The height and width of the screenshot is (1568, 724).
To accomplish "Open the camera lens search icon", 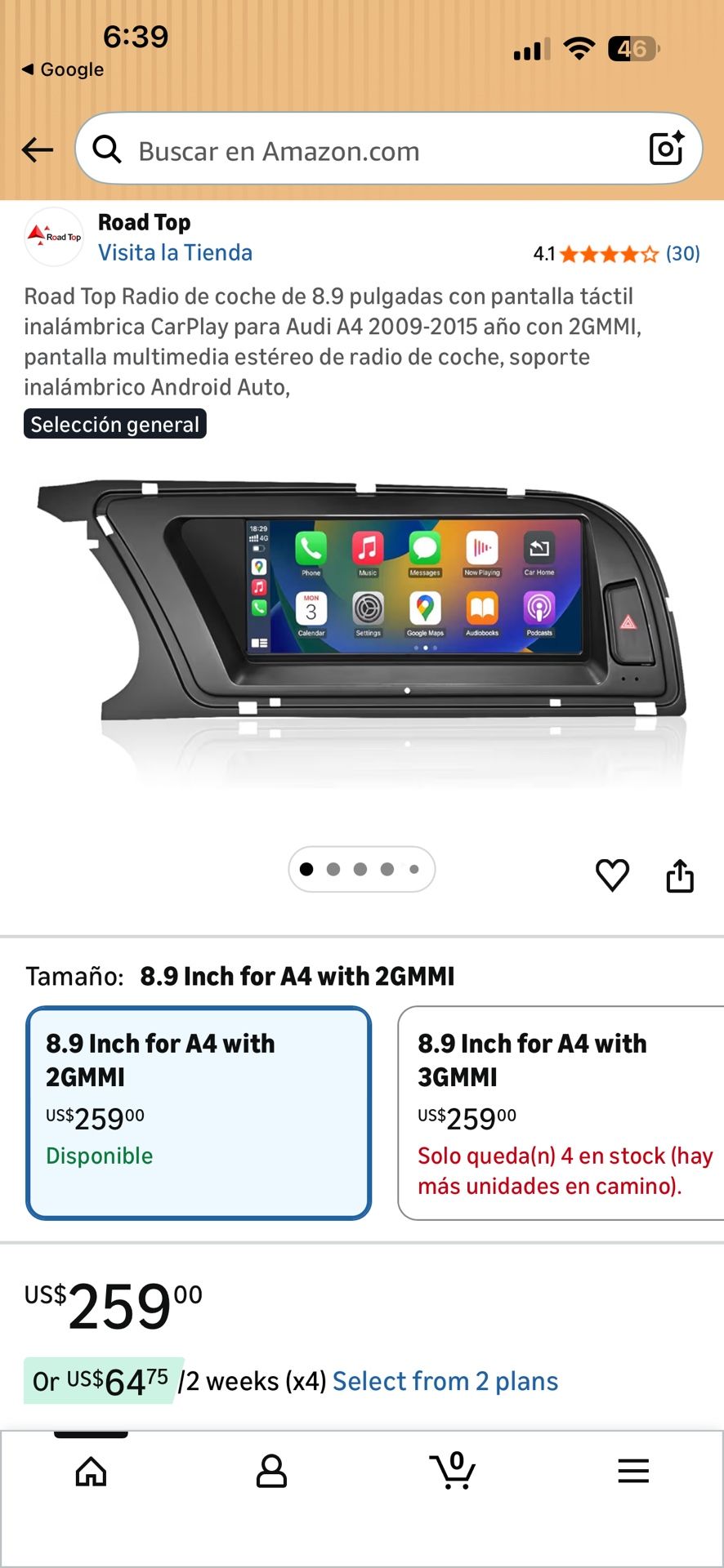I will pos(666,149).
